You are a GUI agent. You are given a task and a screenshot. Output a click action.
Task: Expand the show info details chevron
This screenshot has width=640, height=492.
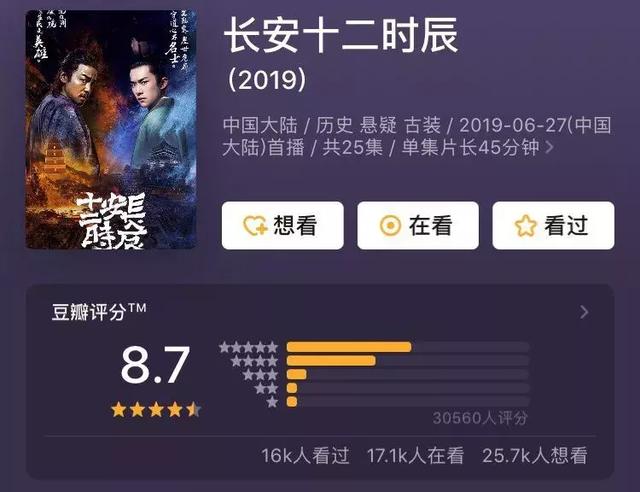pos(549,148)
